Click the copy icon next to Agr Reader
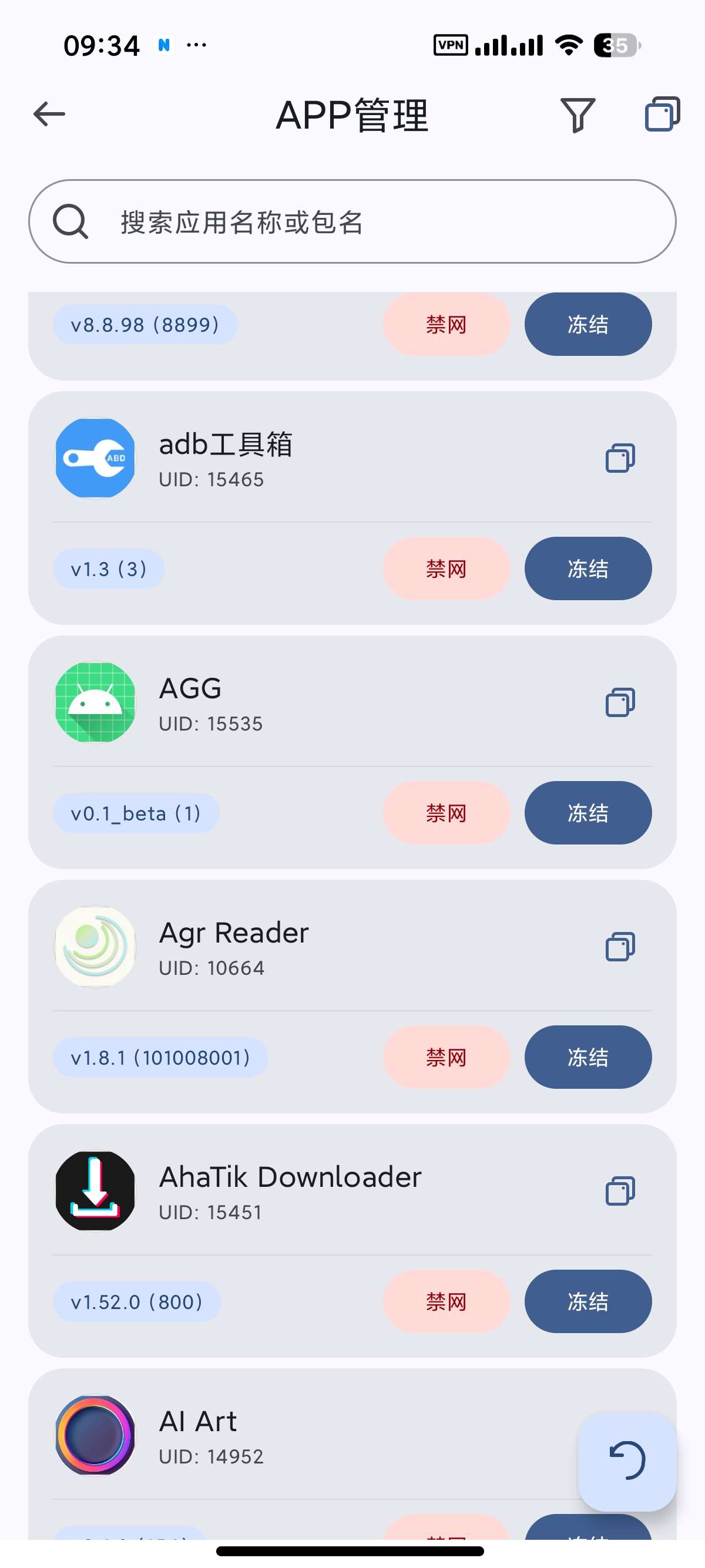705x1568 pixels. click(619, 948)
